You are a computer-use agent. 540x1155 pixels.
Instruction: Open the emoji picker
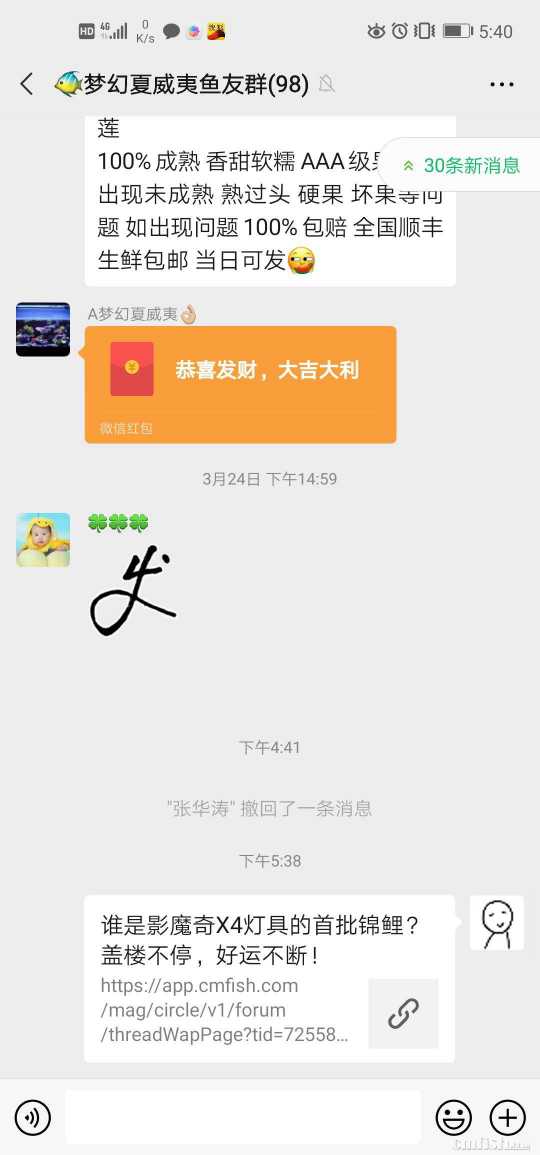tap(454, 1117)
